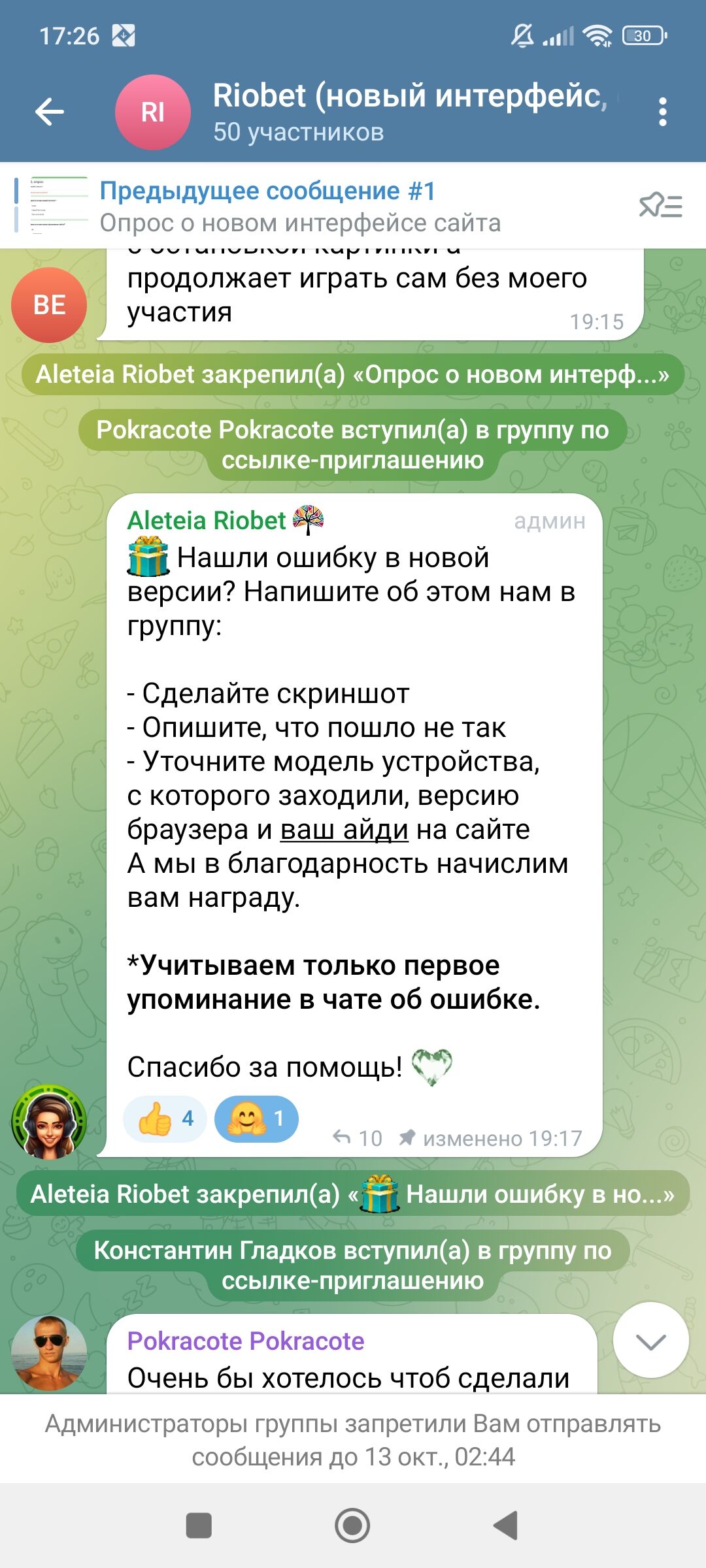The image size is (706, 1568).
Task: Go back from the Riobet chat
Action: pos(50,112)
